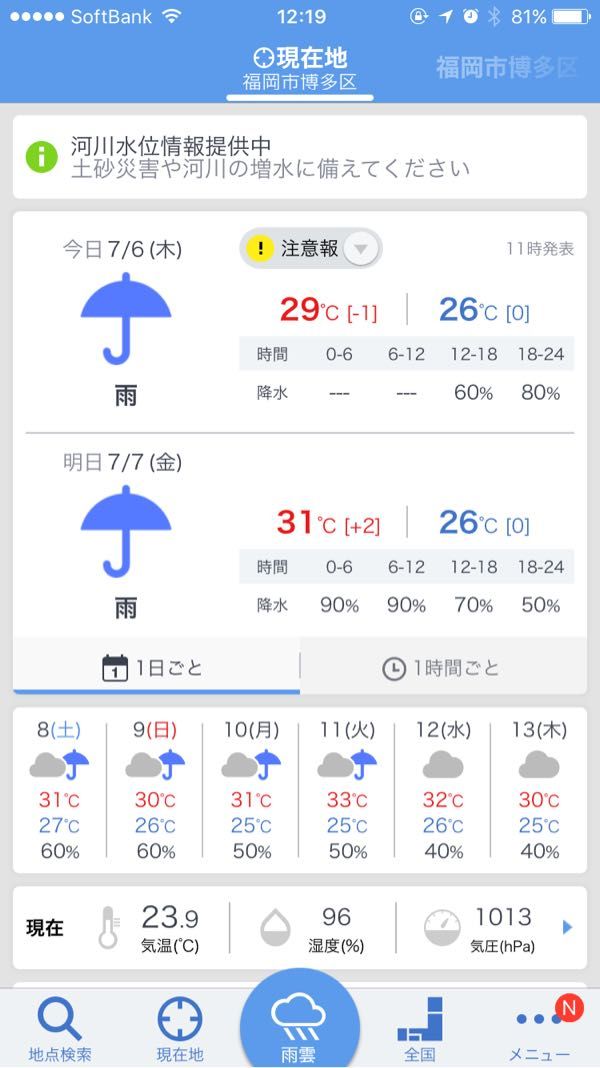This screenshot has width=600, height=1068.
Task: Switch to 1時間ごと hourly forecast
Action: pos(442,668)
